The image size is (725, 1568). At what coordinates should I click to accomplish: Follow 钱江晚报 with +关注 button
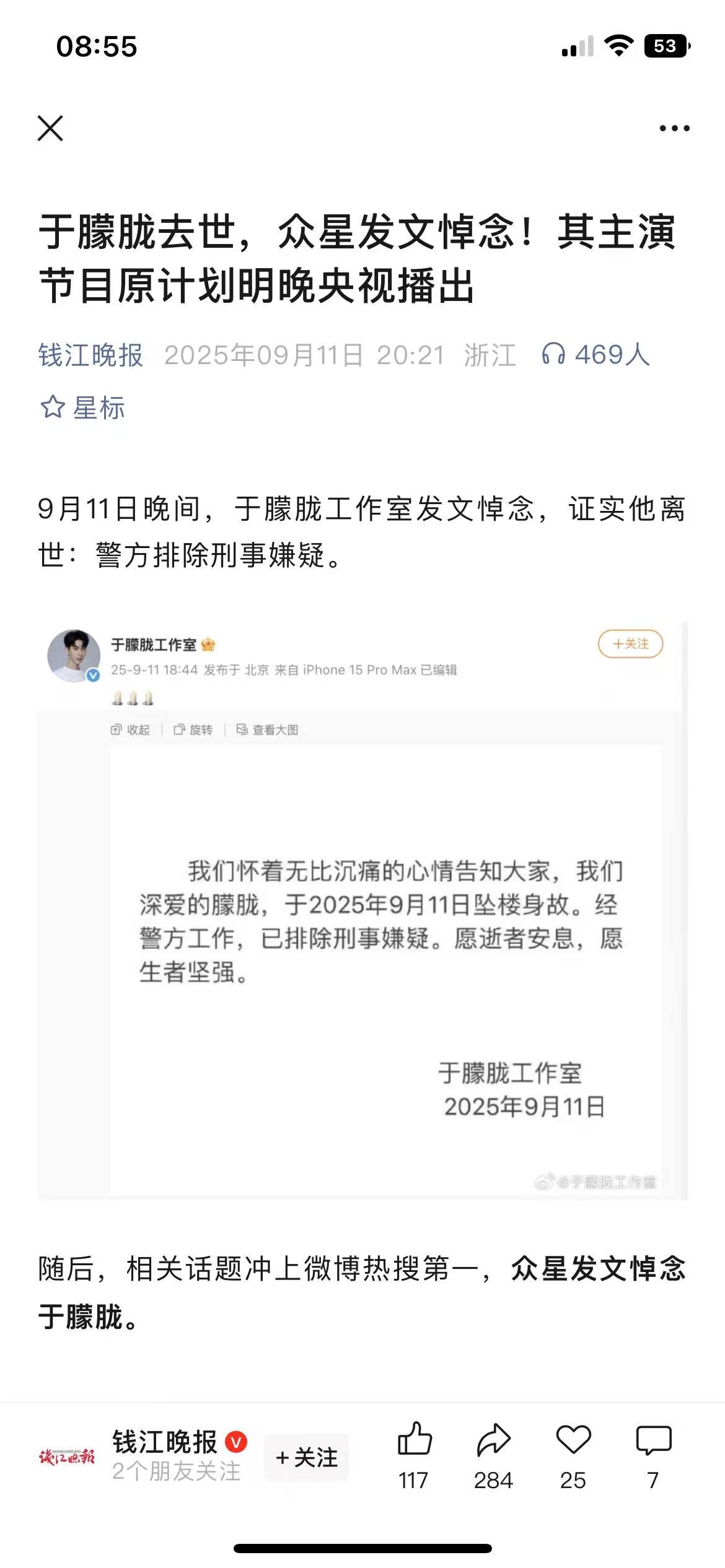[307, 1457]
